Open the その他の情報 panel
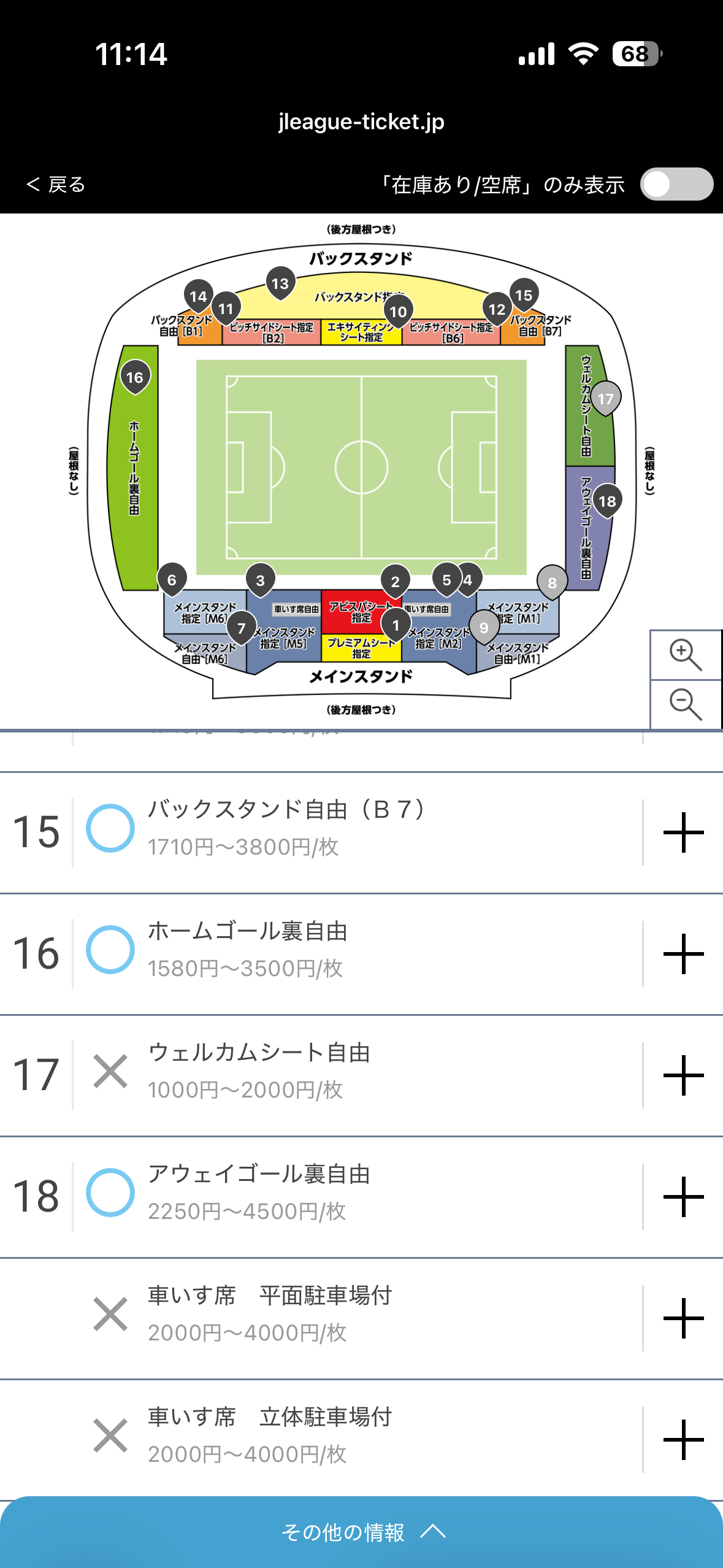This screenshot has height=1568, width=723. pyautogui.click(x=362, y=1532)
